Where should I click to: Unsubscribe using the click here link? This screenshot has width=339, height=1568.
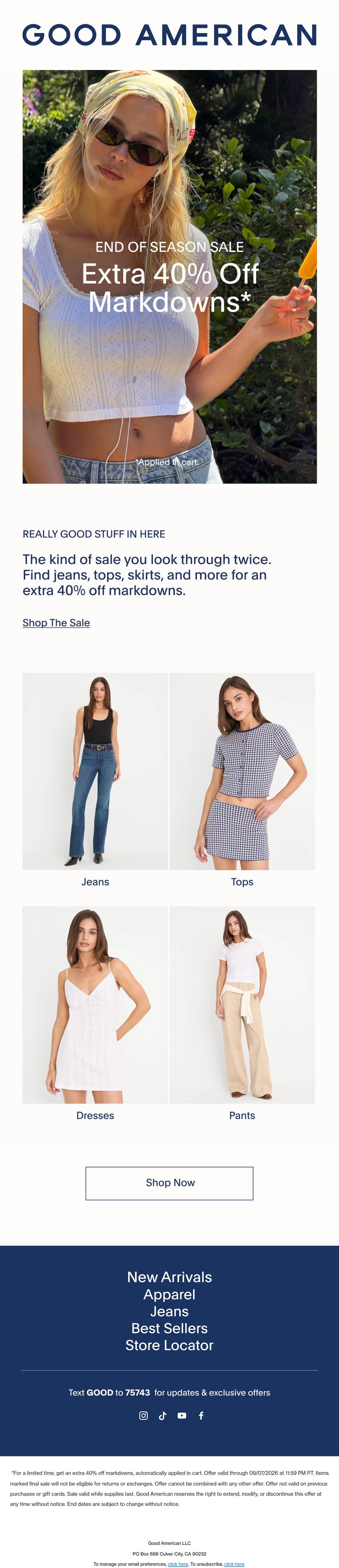[x=234, y=1564]
